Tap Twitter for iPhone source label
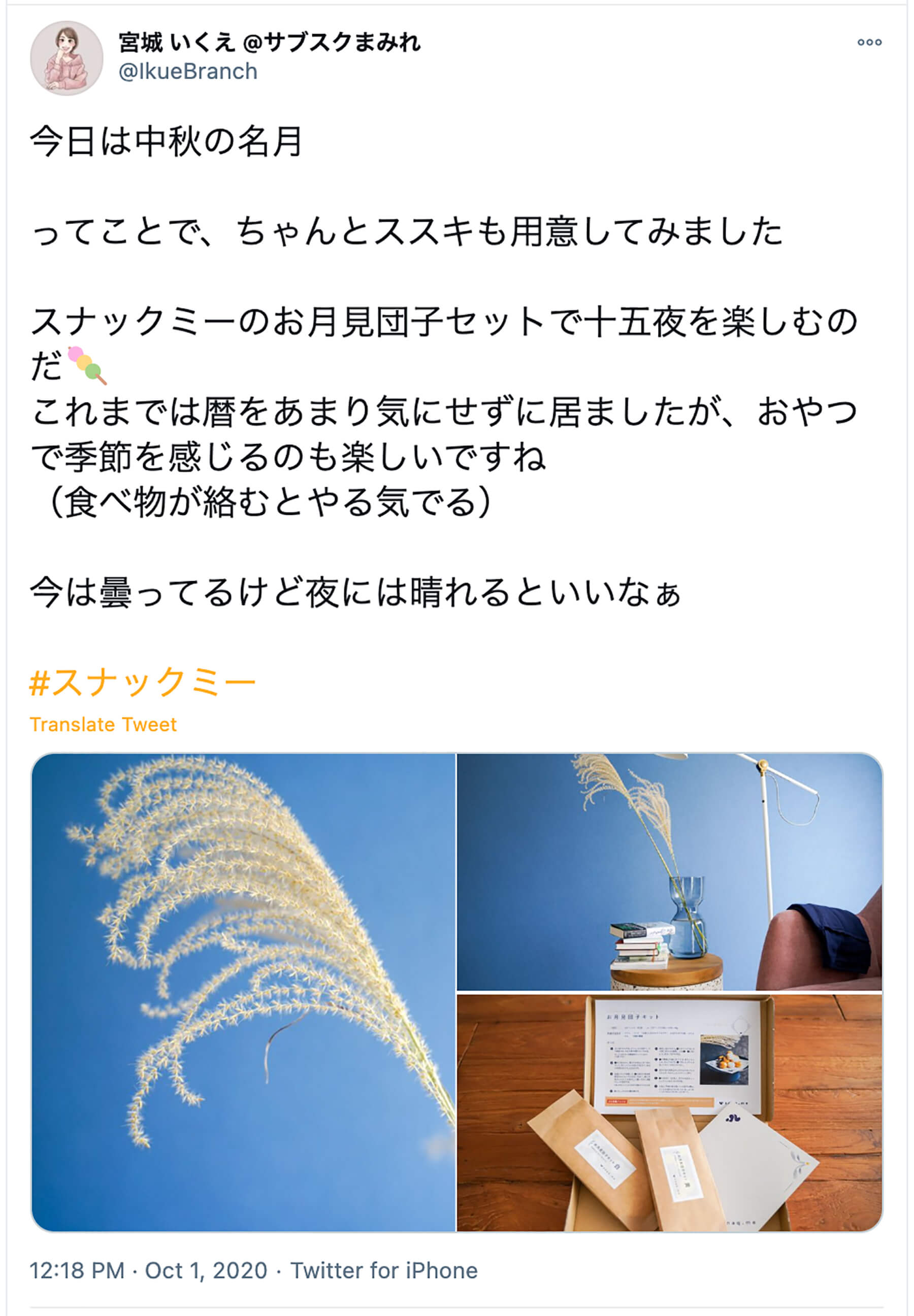This screenshot has height=1316, width=914. click(x=384, y=1271)
